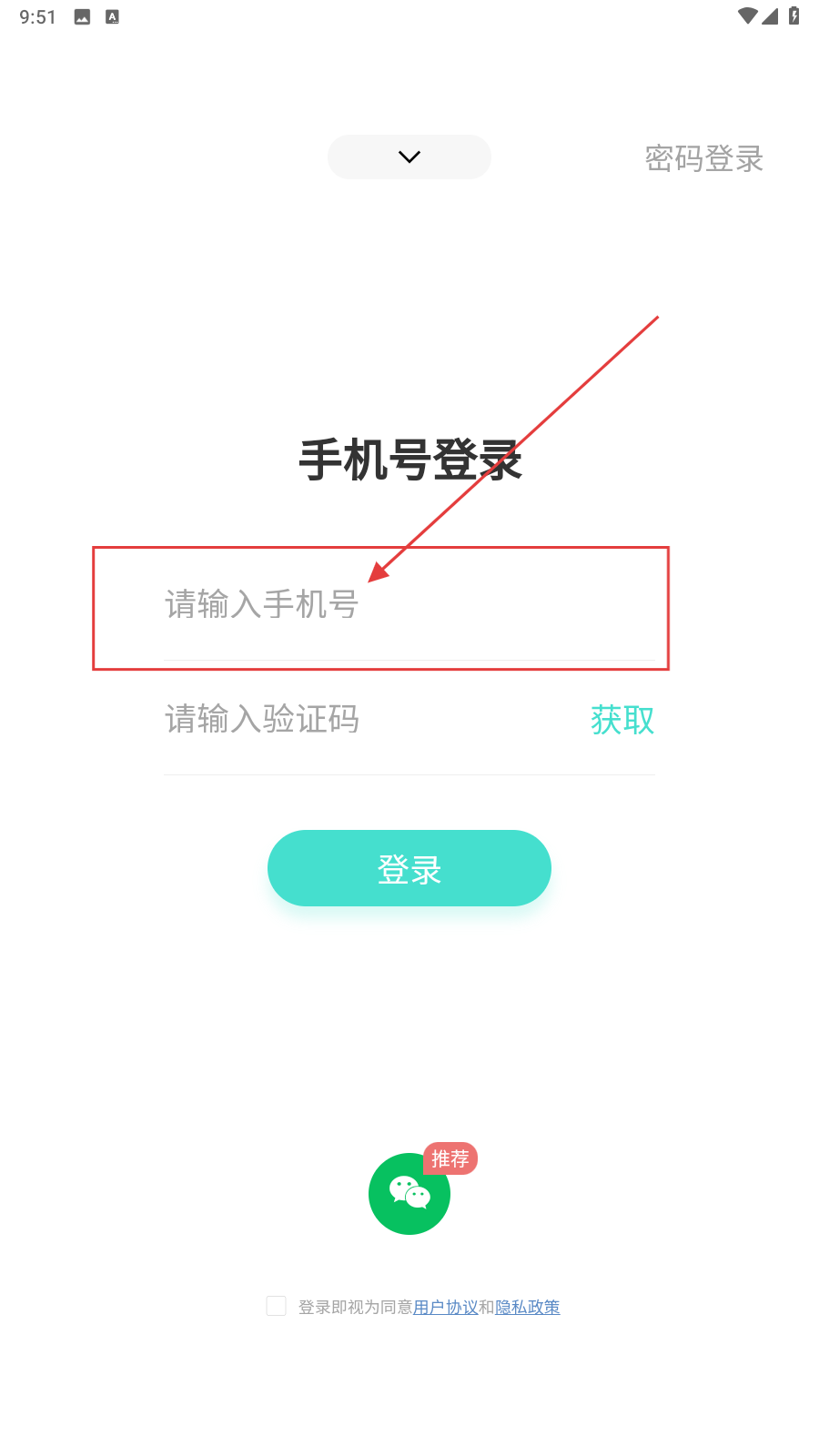Collapse the login page via down chevron
The height and width of the screenshot is (1456, 819).
[x=409, y=157]
